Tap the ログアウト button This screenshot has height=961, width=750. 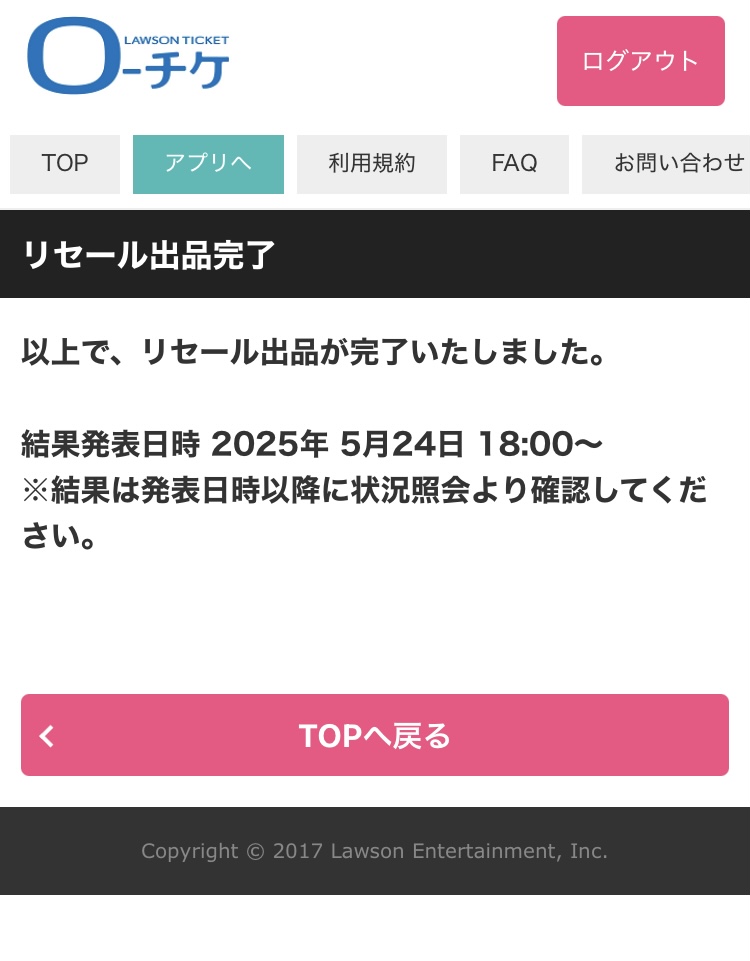pos(640,61)
